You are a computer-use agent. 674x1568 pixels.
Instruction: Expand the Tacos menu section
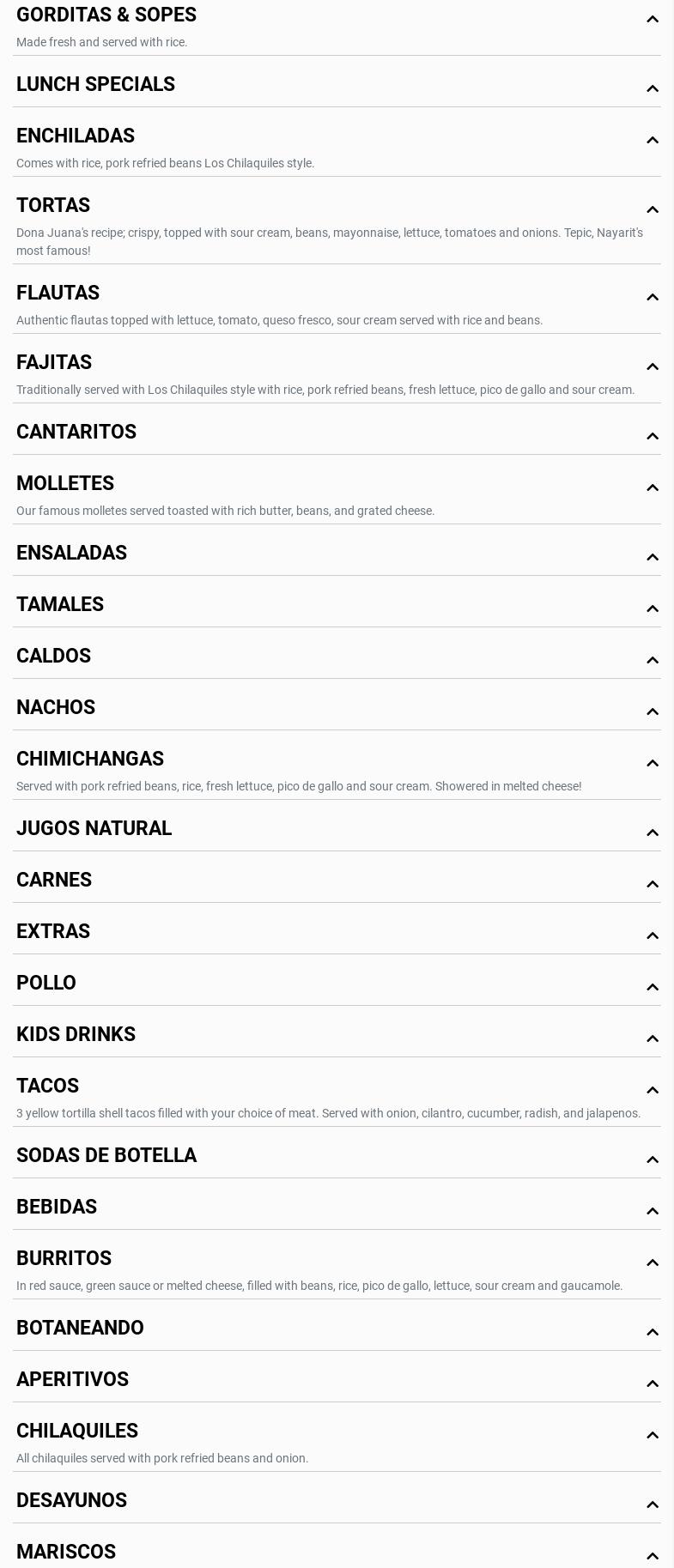click(x=652, y=1090)
